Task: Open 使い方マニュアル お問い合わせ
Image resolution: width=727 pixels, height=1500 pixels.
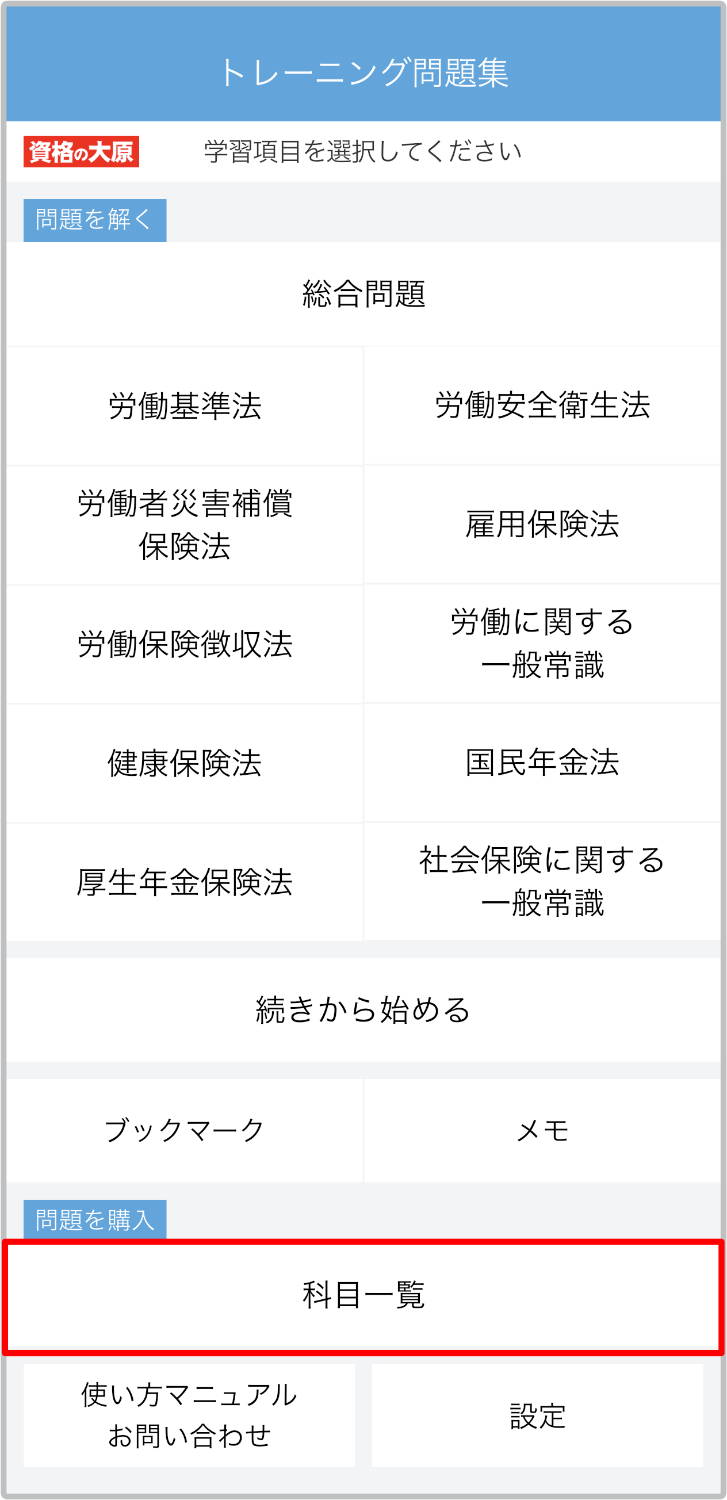Action: [189, 1415]
